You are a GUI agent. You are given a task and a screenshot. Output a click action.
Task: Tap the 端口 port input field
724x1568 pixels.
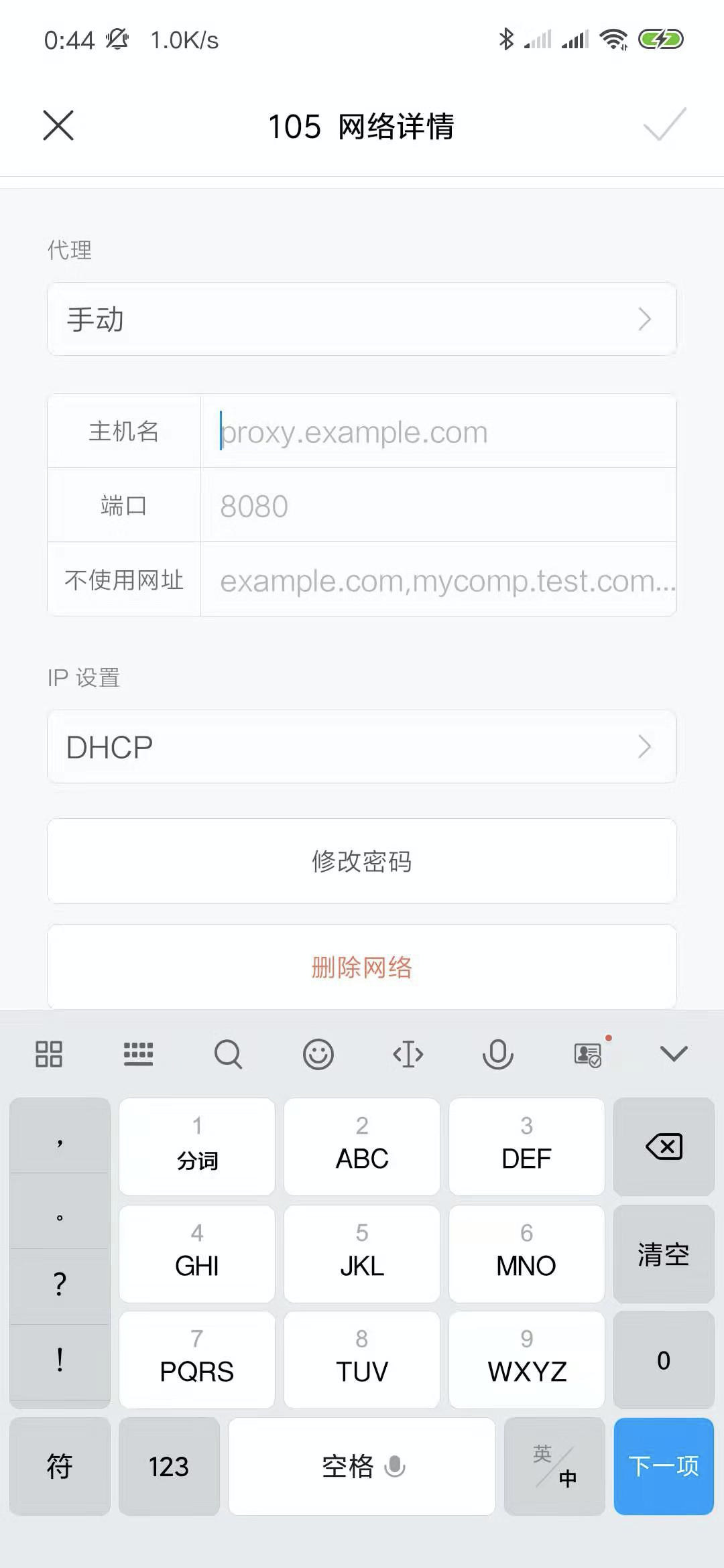coord(438,506)
